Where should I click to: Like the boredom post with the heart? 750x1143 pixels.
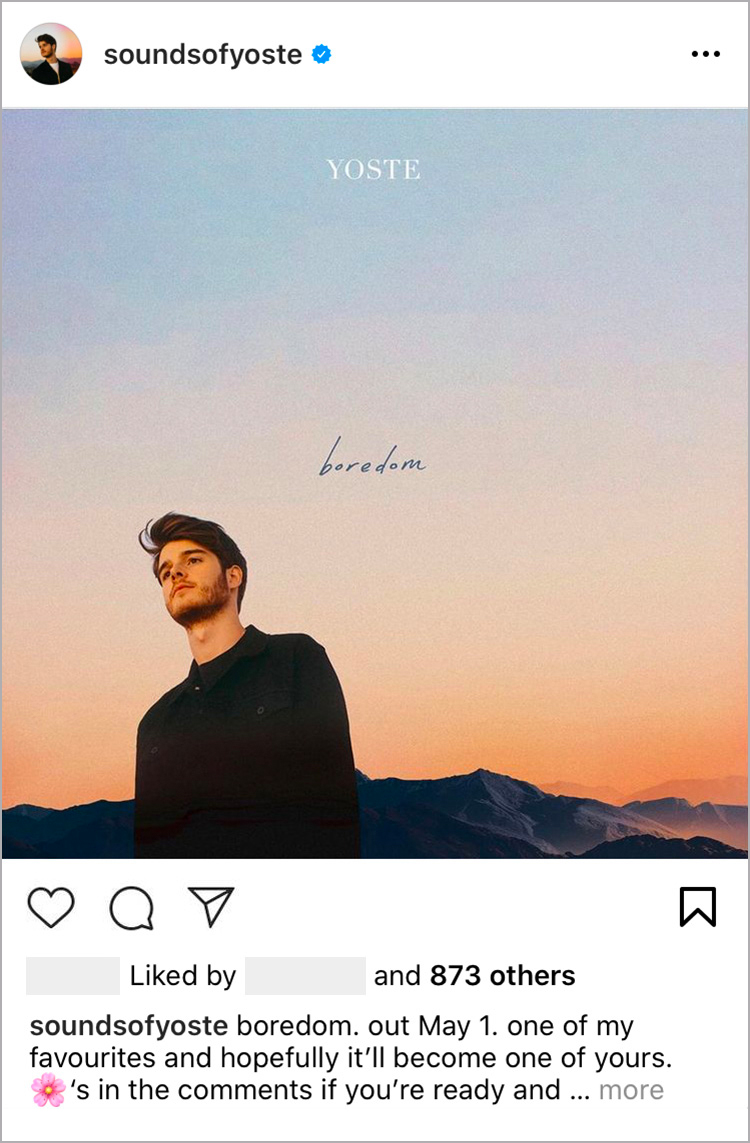[51, 907]
